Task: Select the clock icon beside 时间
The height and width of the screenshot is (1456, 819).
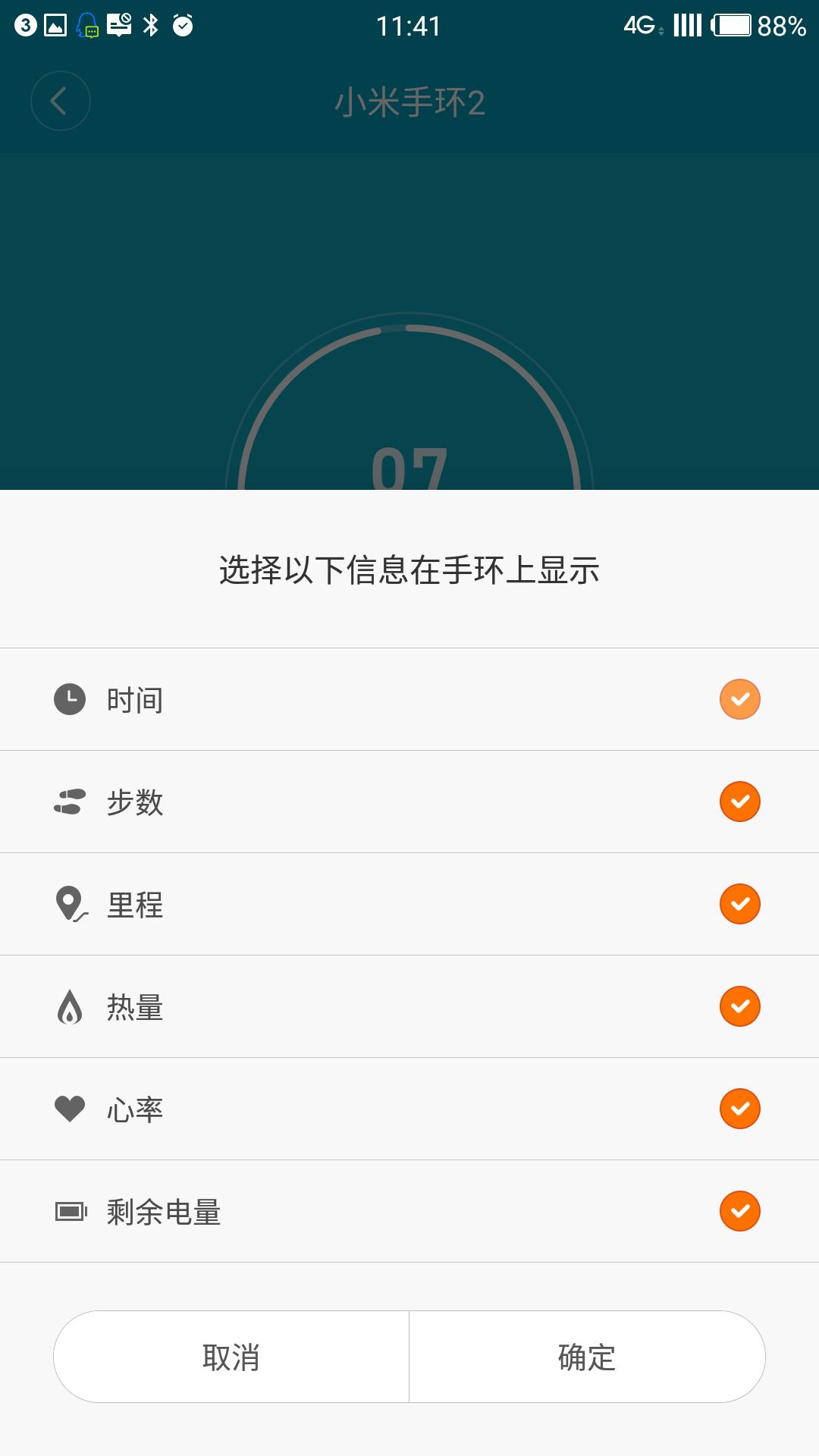Action: [x=71, y=699]
